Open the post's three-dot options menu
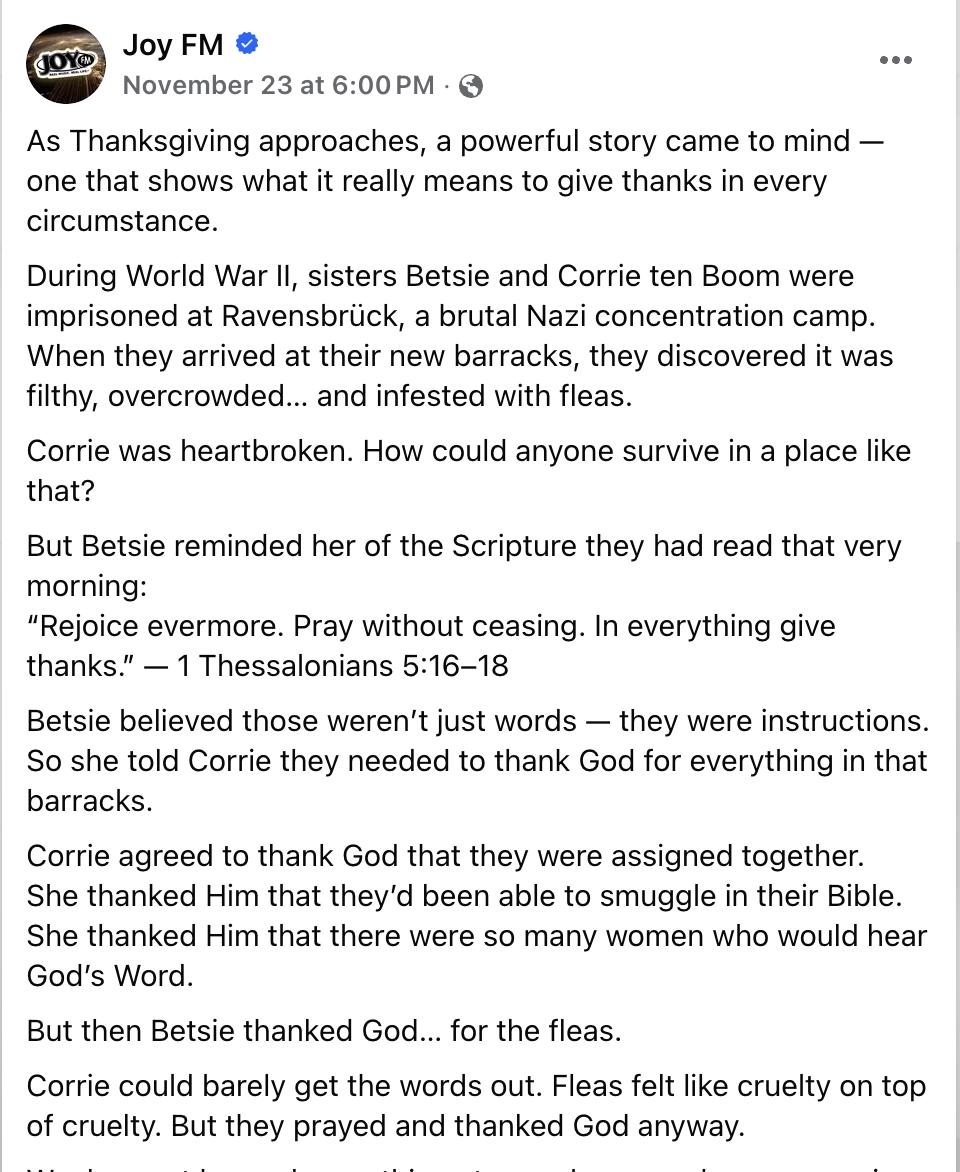Screen dimensions: 960x1172 click(895, 60)
